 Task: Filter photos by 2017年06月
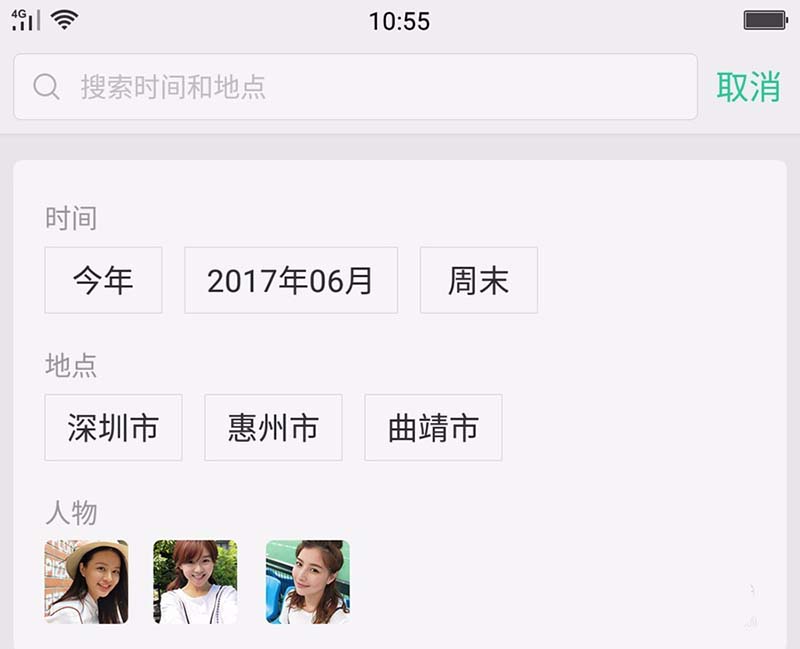pos(291,280)
